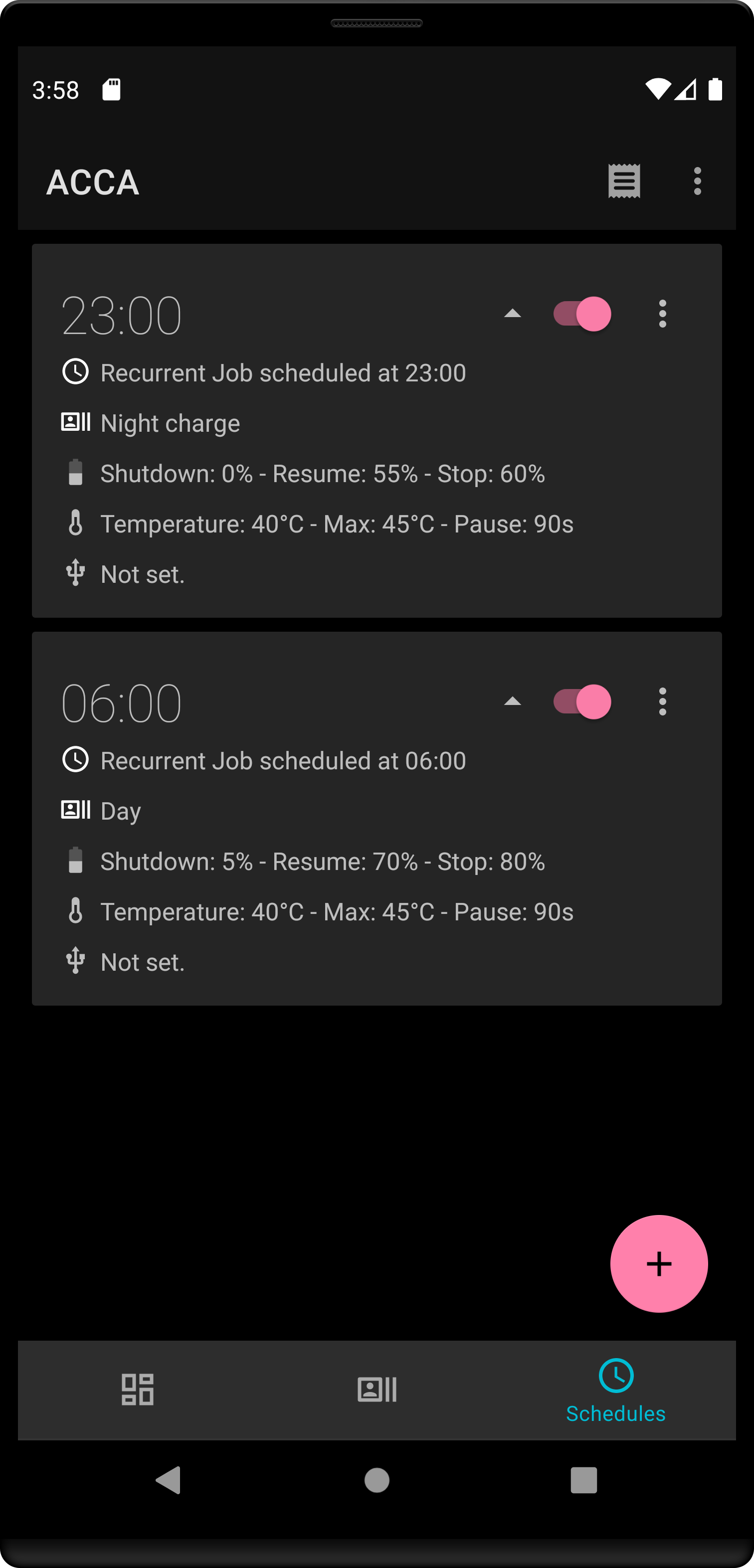Screen dimensions: 754x1568
Task: Switch to the dashboard tab
Action: [138, 1390]
